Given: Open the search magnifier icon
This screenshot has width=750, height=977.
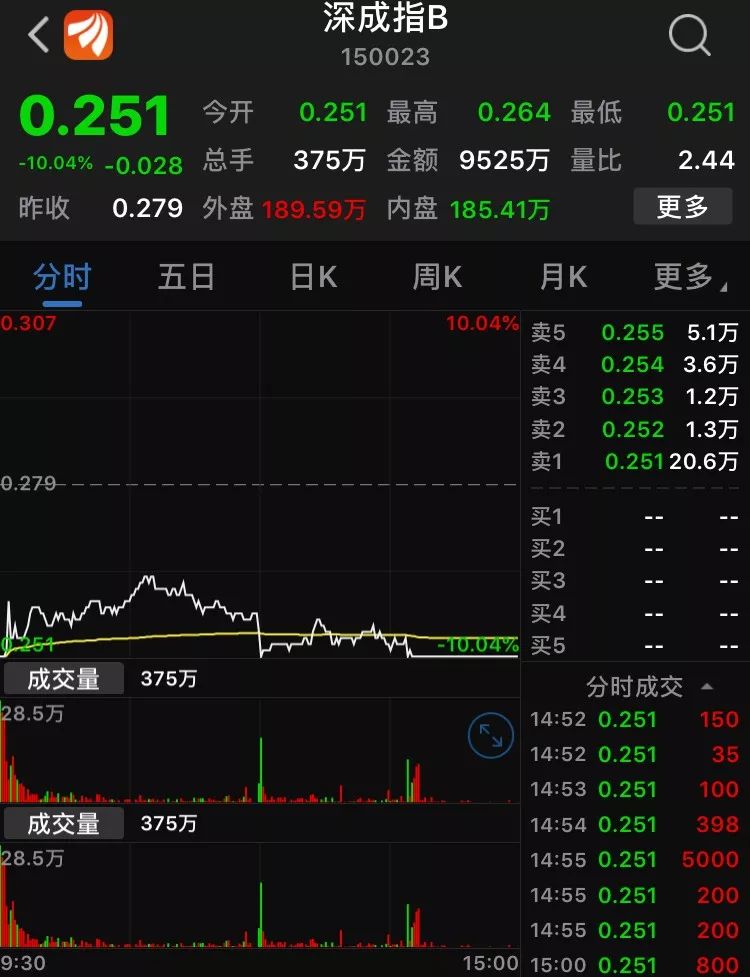Looking at the screenshot, I should pyautogui.click(x=688, y=35).
